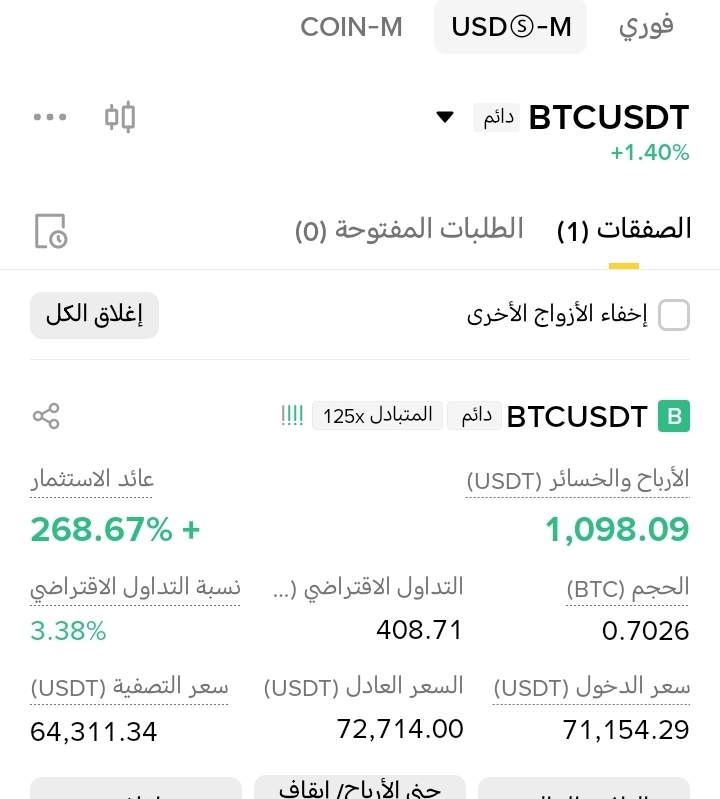Image resolution: width=720 pixels, height=799 pixels.
Task: Switch to the الصفقات (1) tab
Action: [624, 231]
